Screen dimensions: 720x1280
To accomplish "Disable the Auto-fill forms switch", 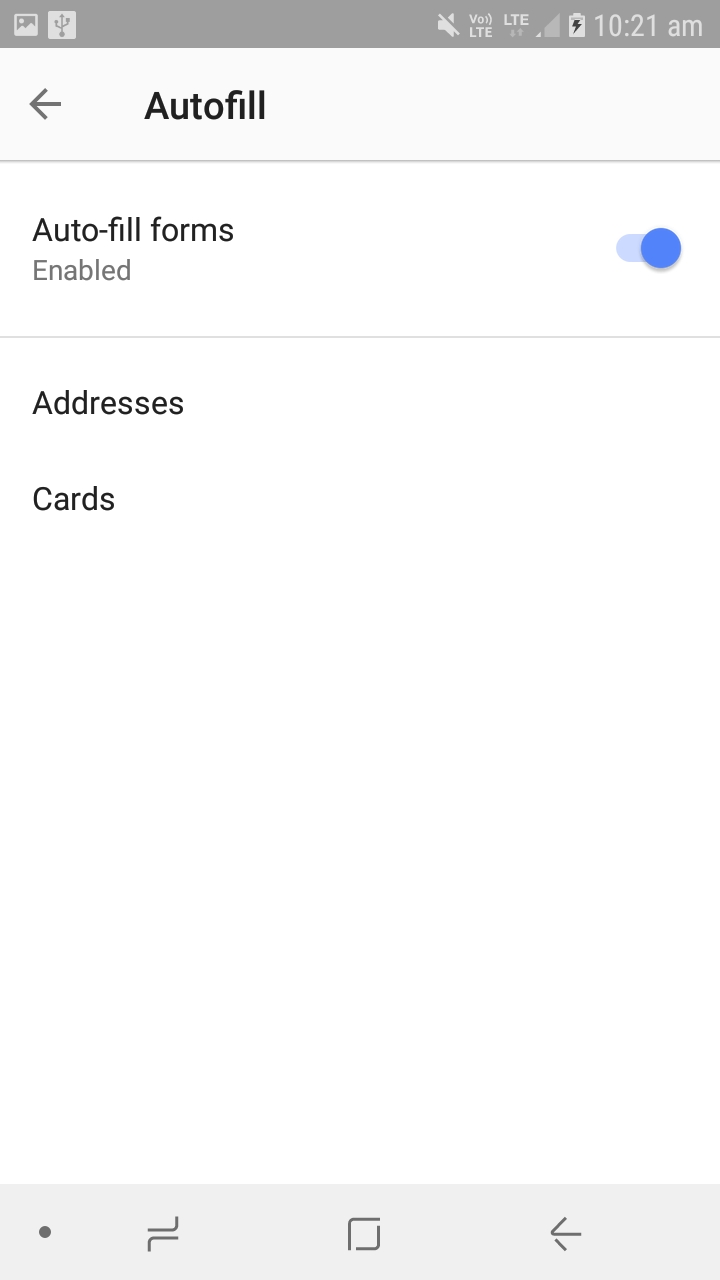I will click(x=648, y=249).
